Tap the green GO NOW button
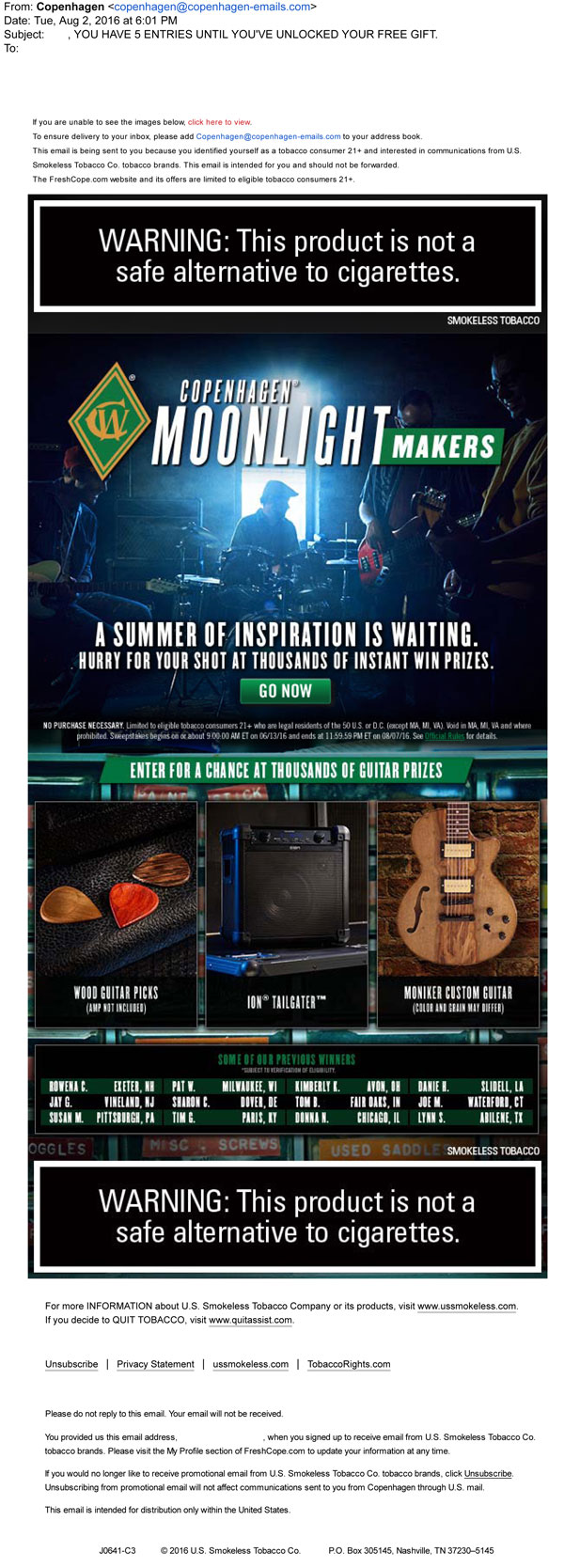The width and height of the screenshot is (564, 1568). coord(285,691)
